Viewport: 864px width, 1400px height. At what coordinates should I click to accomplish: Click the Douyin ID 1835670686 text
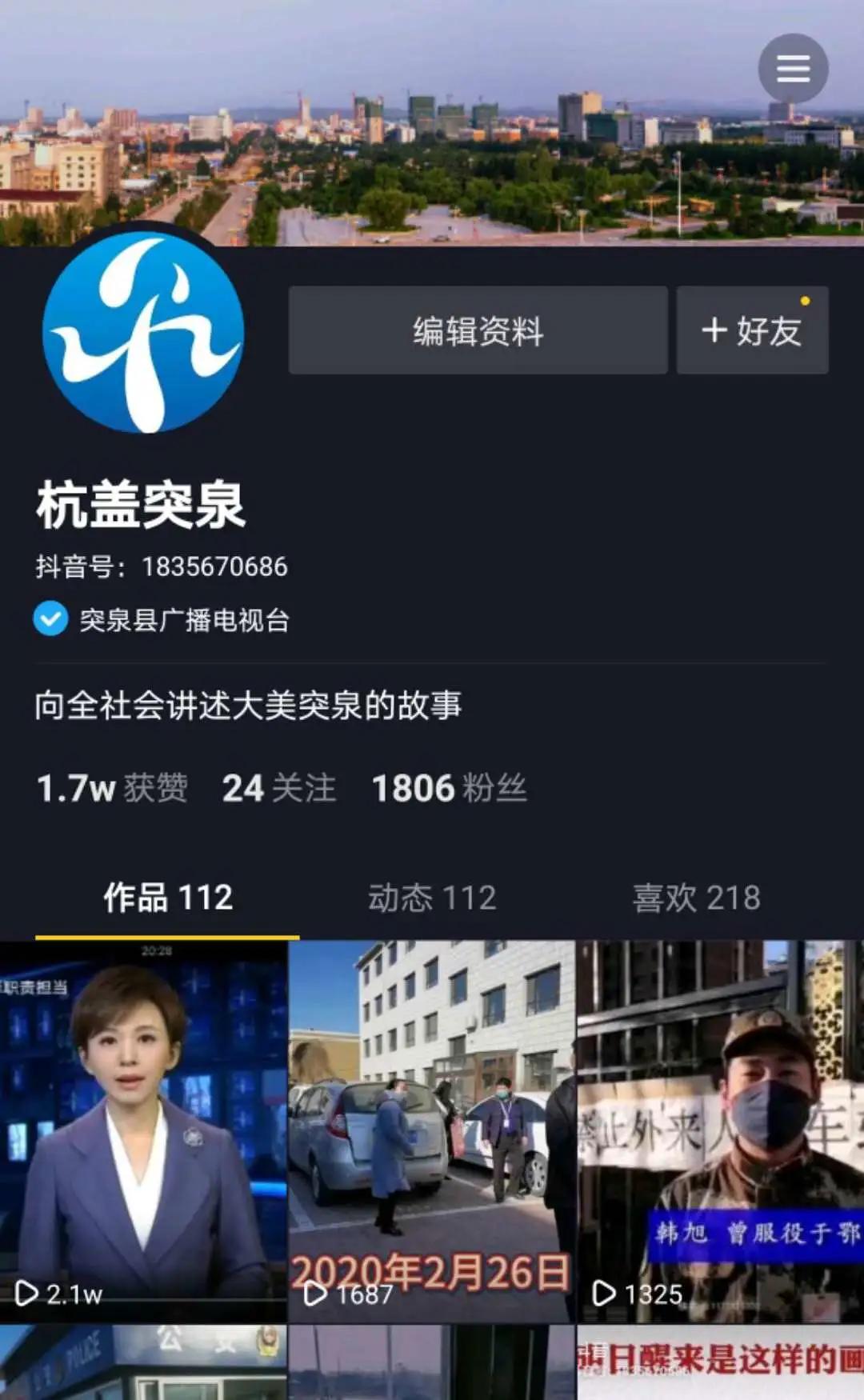coord(162,566)
